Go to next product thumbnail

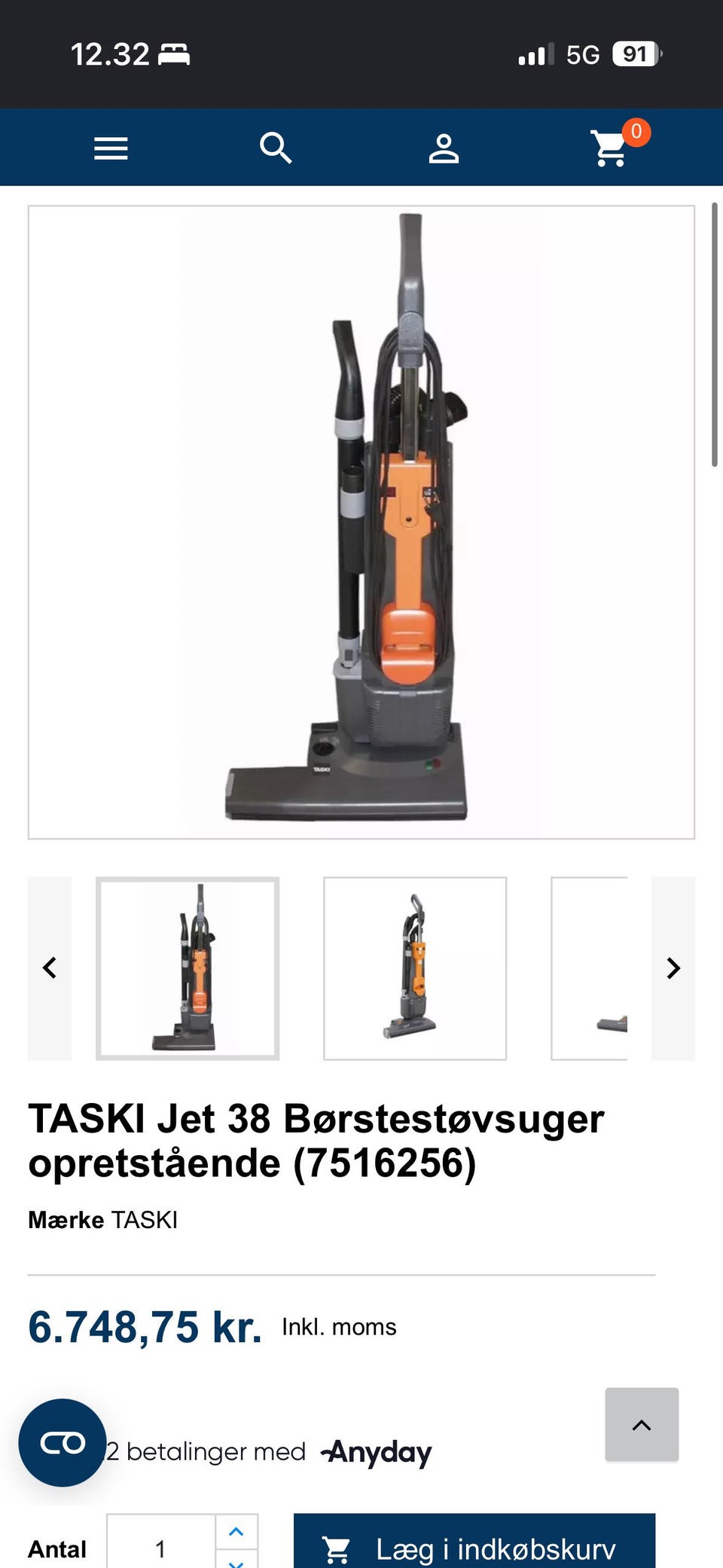point(673,968)
